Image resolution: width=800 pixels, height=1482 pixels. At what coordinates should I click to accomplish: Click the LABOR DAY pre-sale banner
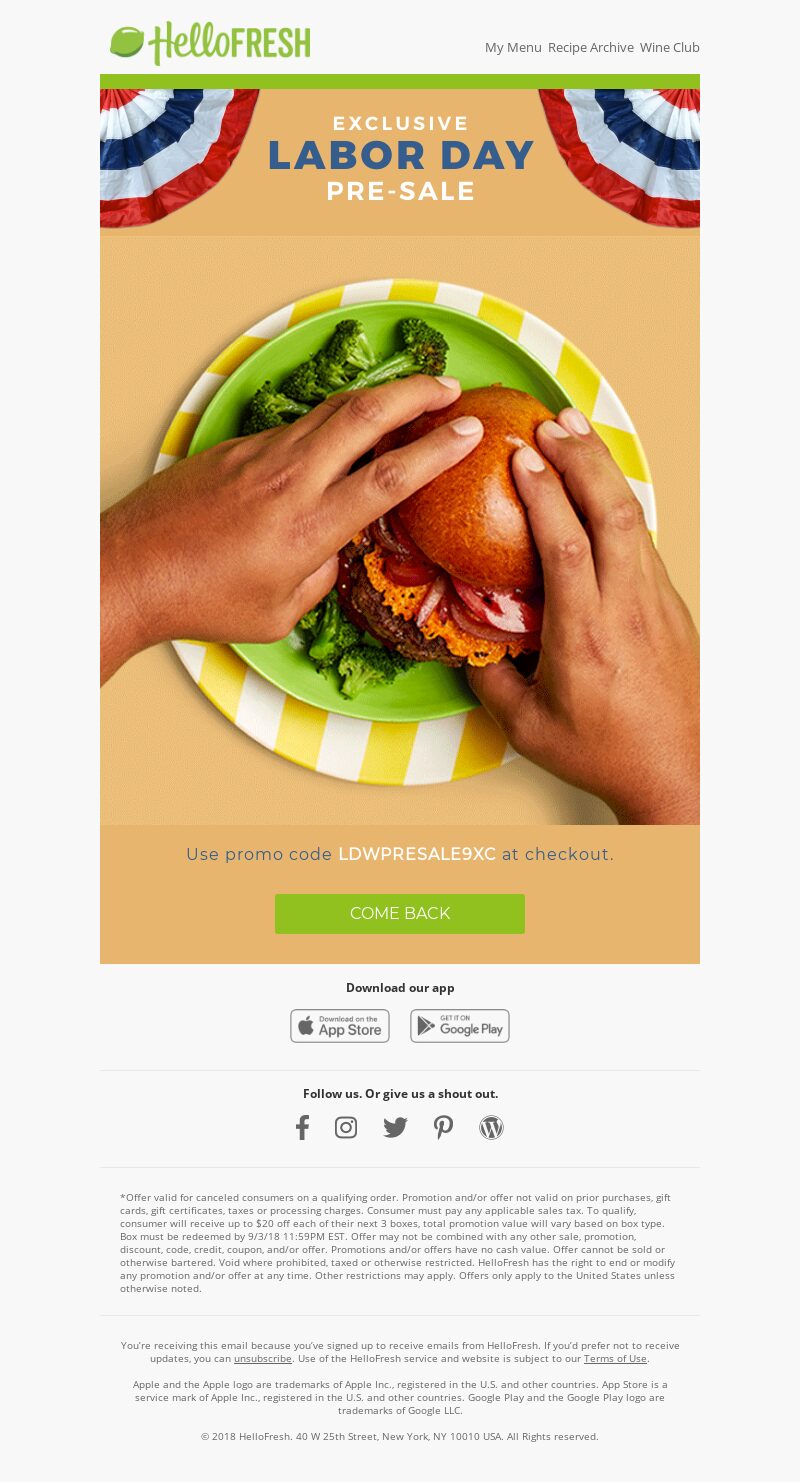[x=400, y=156]
